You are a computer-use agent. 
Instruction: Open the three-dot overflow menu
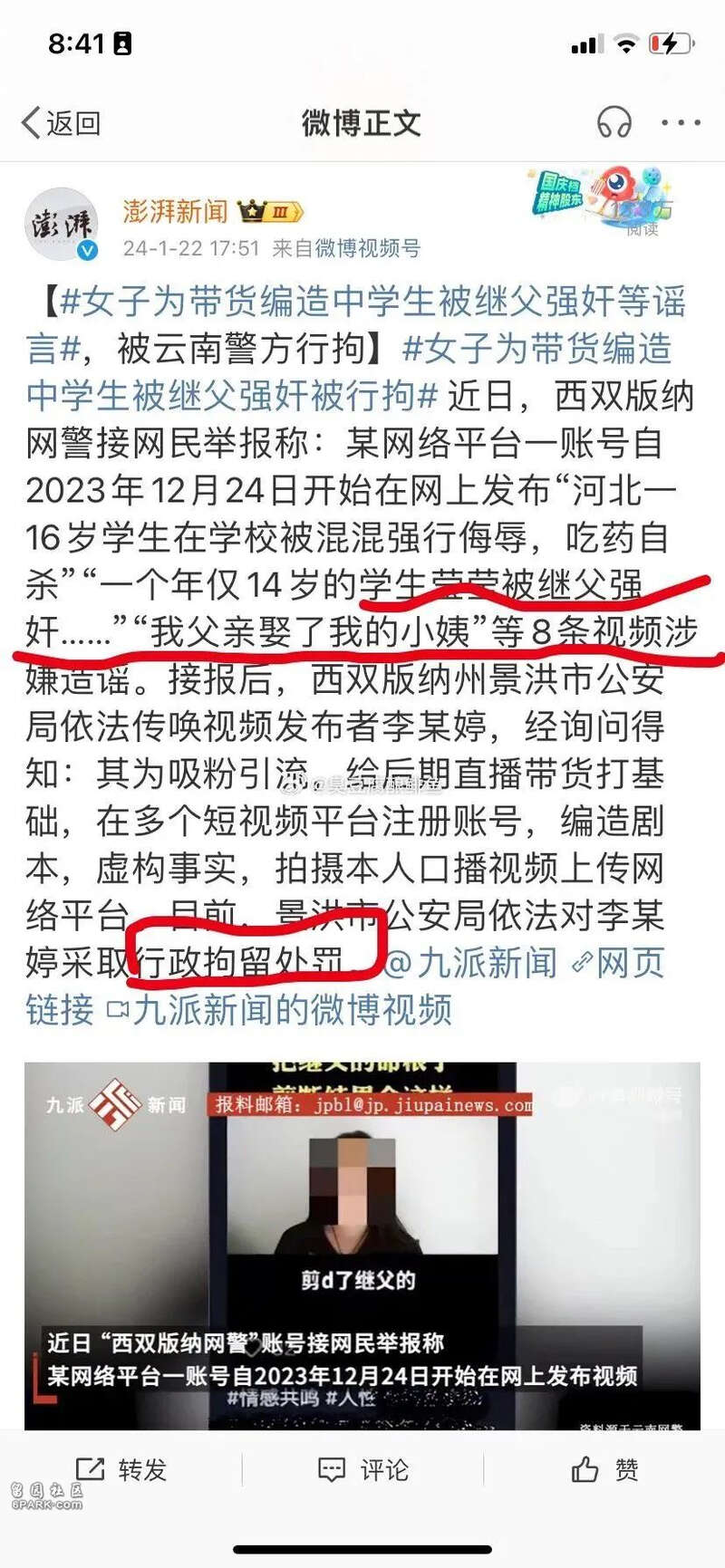(681, 122)
